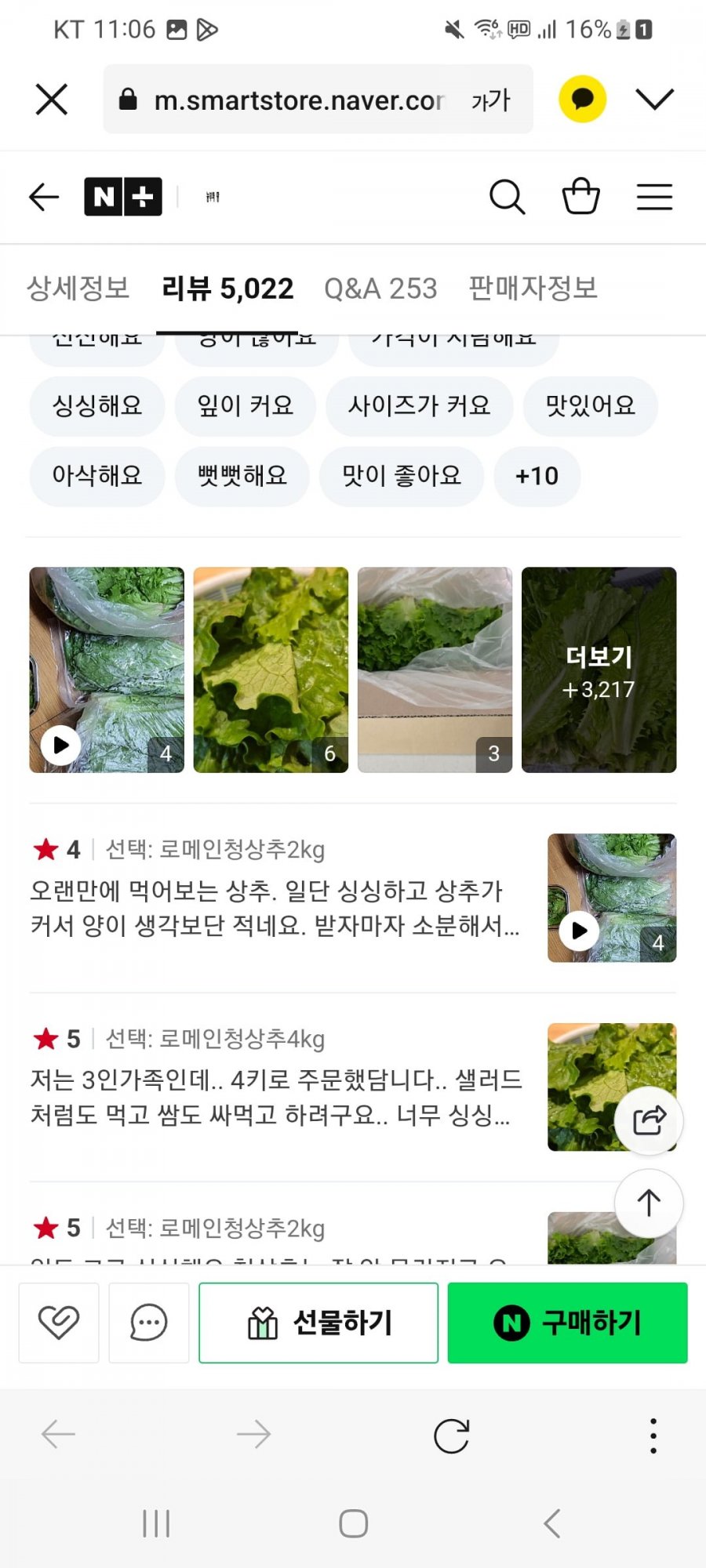Open 더보기 +3,217 review photos
The height and width of the screenshot is (1568, 706).
tap(599, 670)
